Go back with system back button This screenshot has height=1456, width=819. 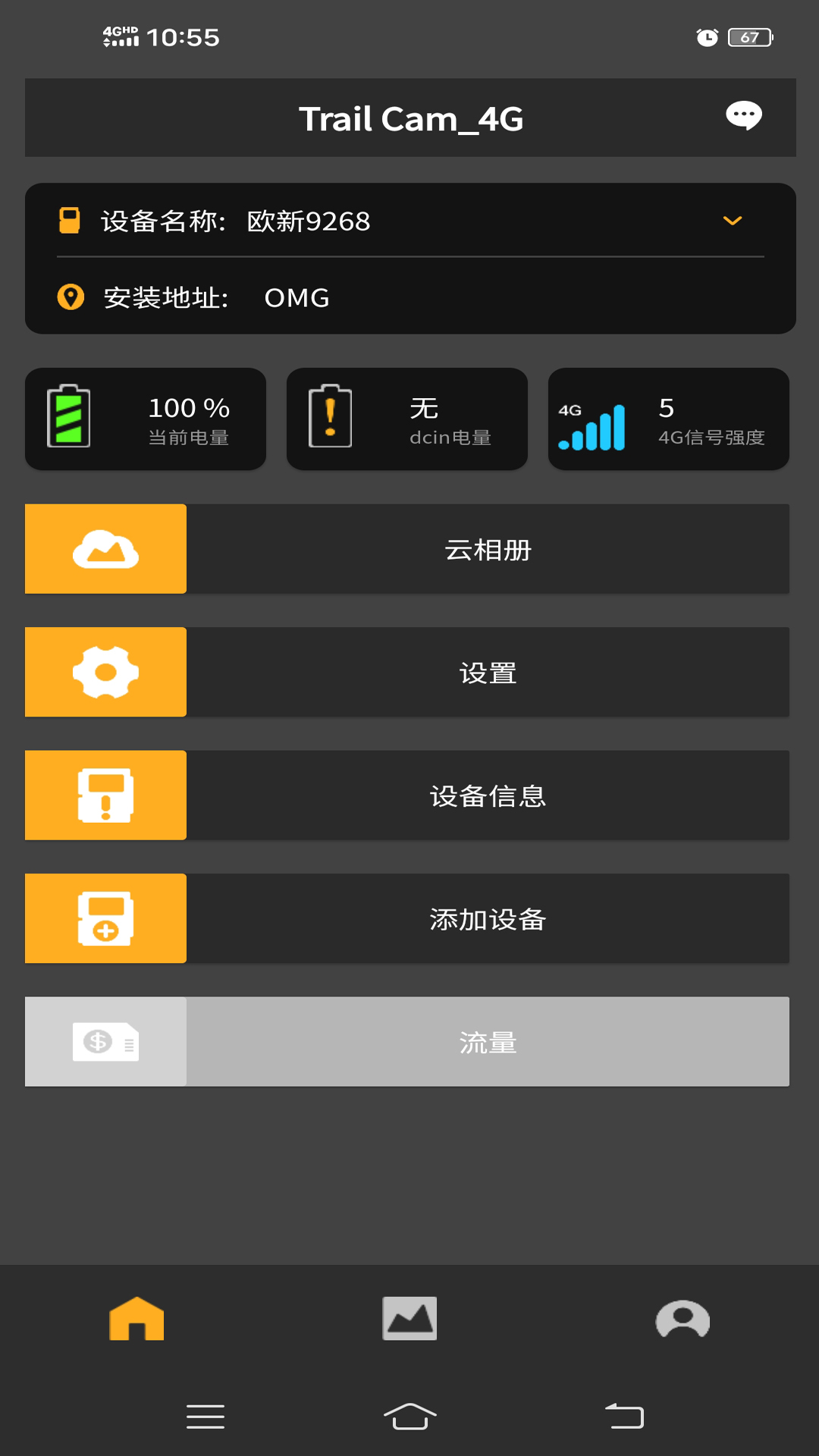point(624,1416)
